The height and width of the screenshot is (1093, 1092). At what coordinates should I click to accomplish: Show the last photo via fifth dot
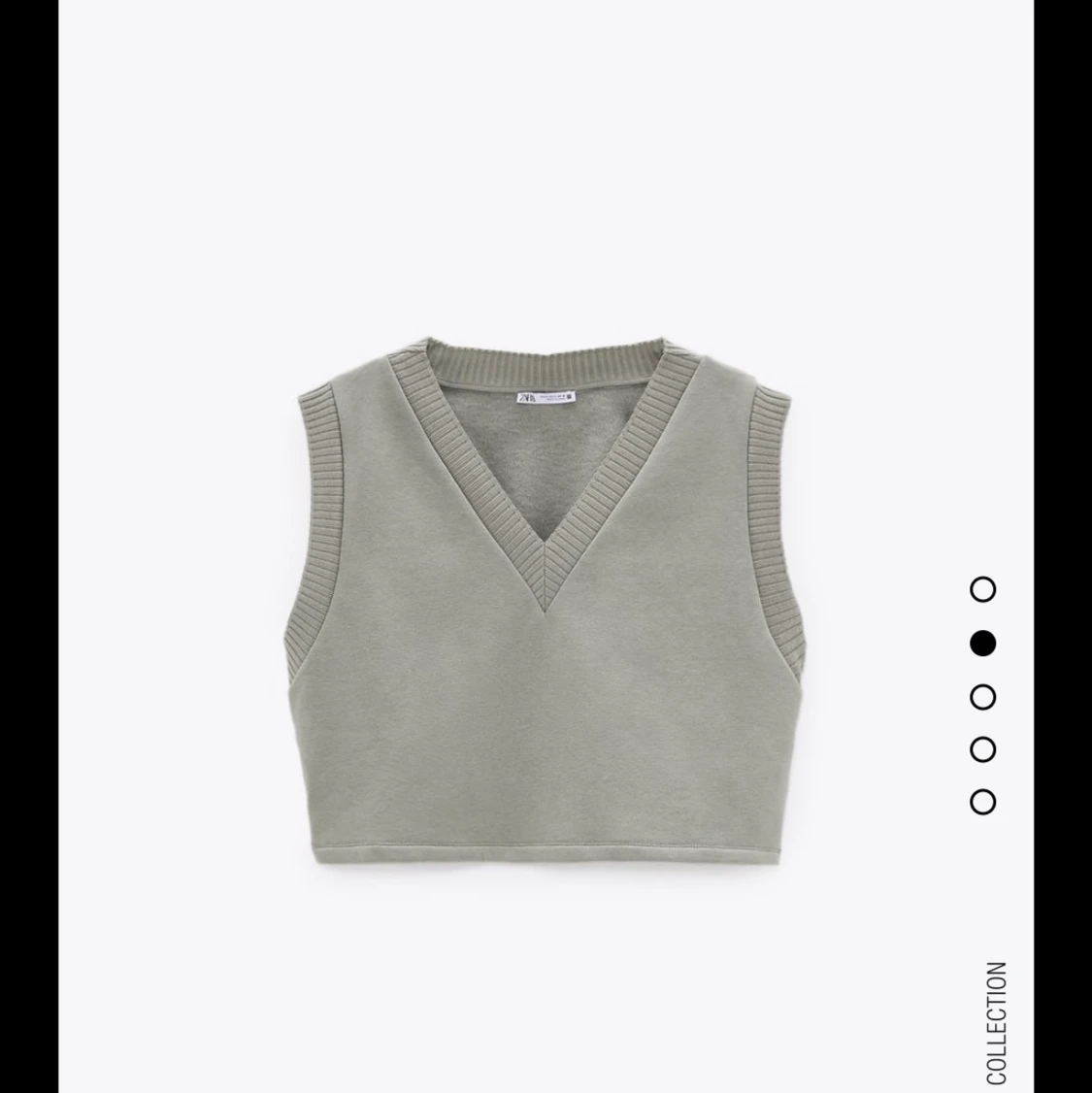982,802
